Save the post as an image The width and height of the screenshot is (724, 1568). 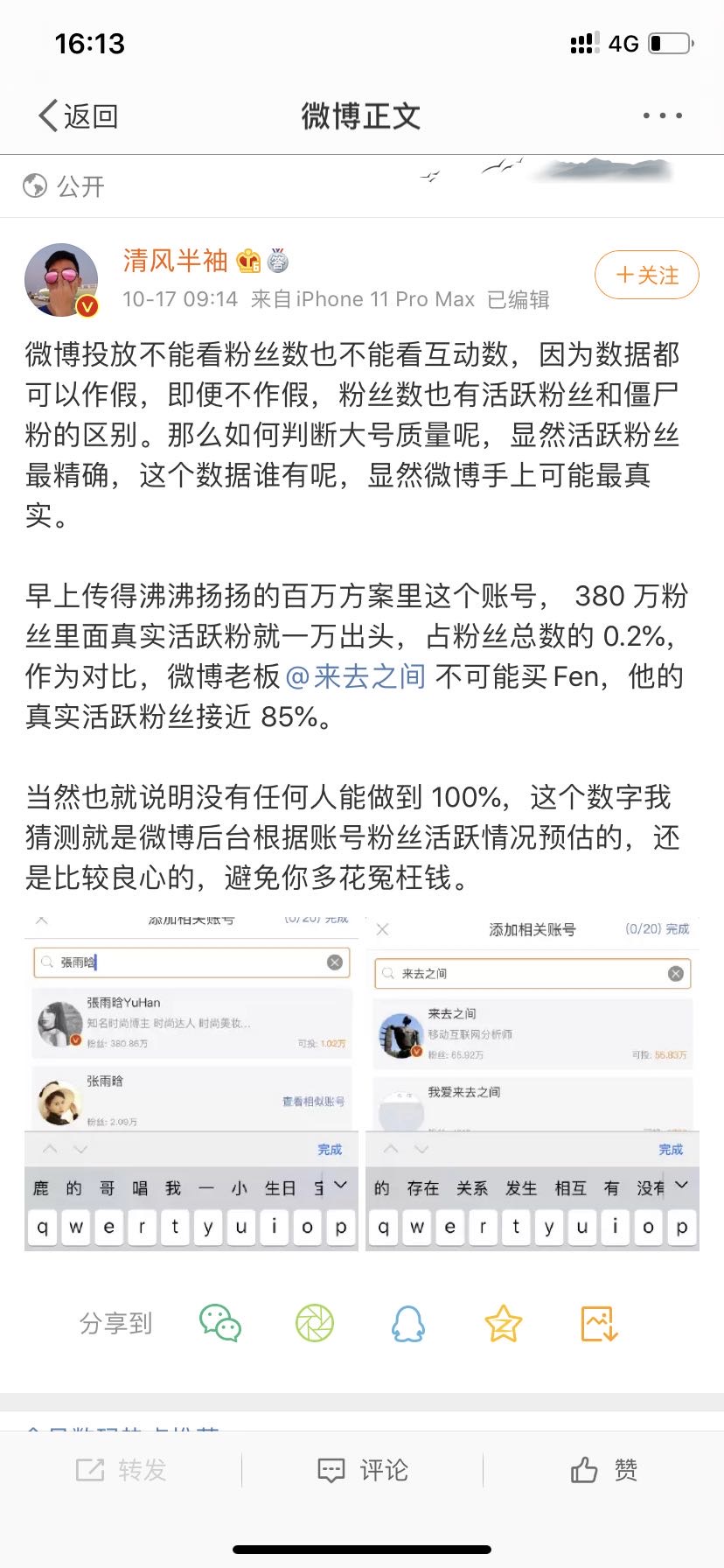[x=600, y=1323]
